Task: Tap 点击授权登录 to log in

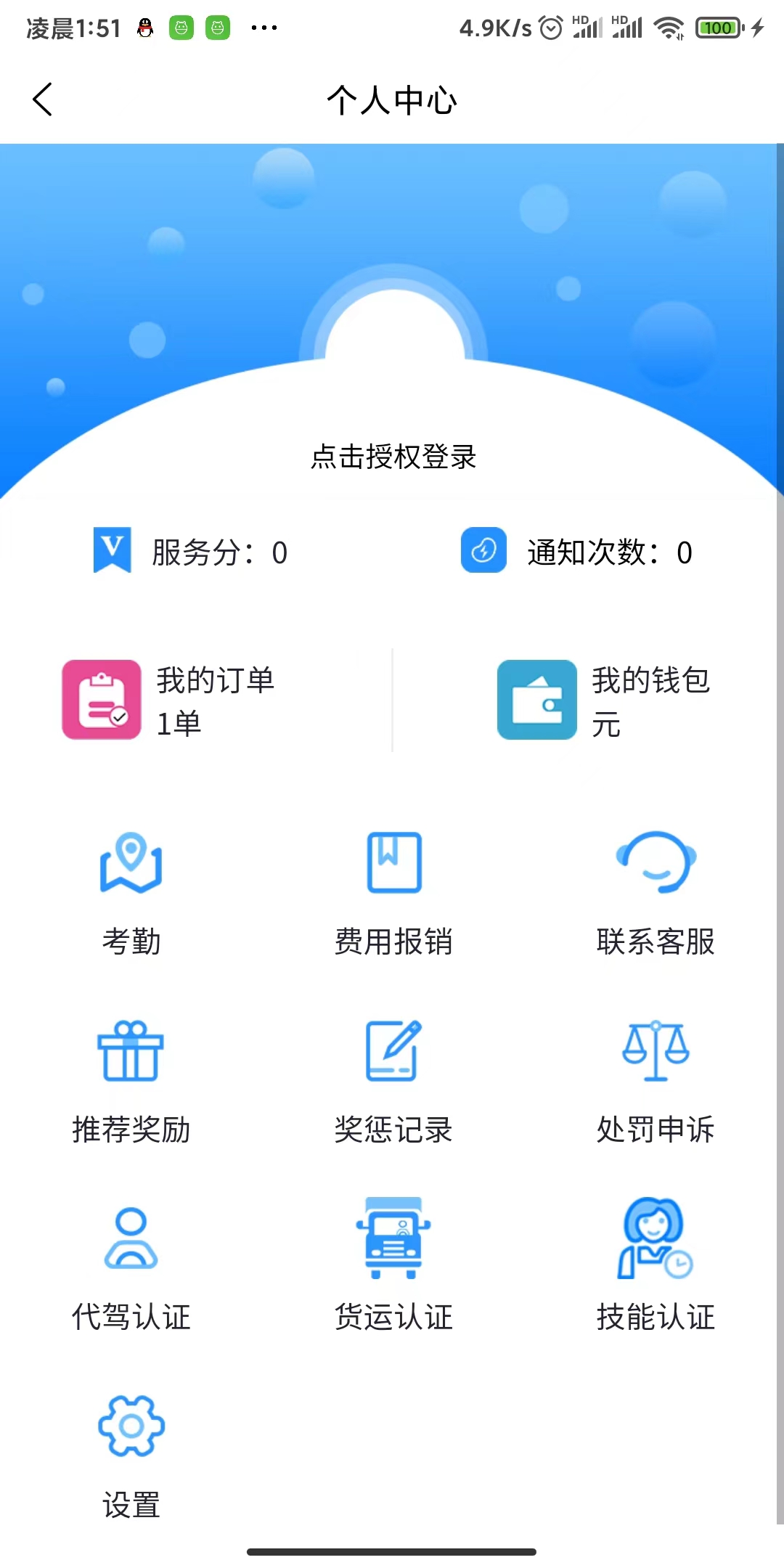Action: (393, 457)
